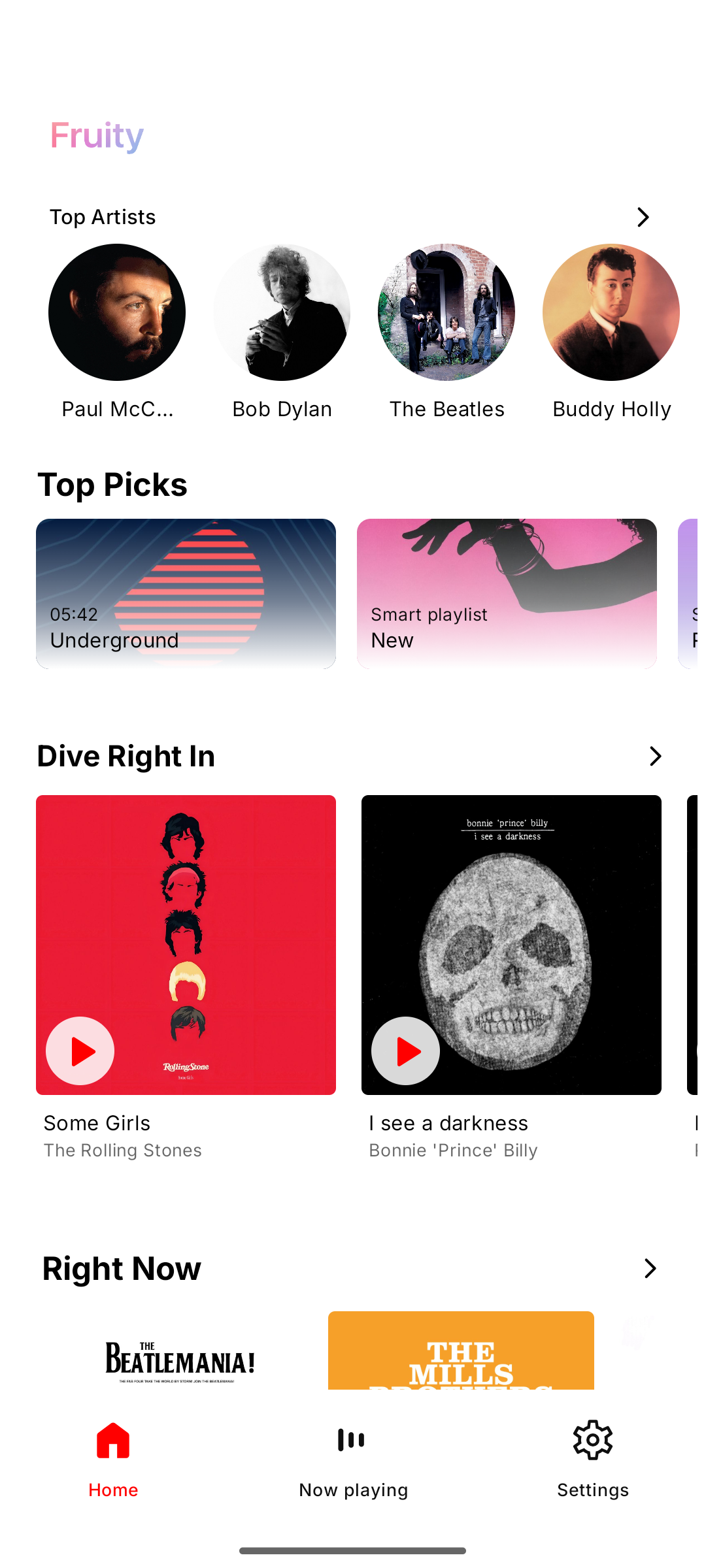The width and height of the screenshot is (706, 1568).
Task: View The Beatles artist profile
Action: coord(446,313)
